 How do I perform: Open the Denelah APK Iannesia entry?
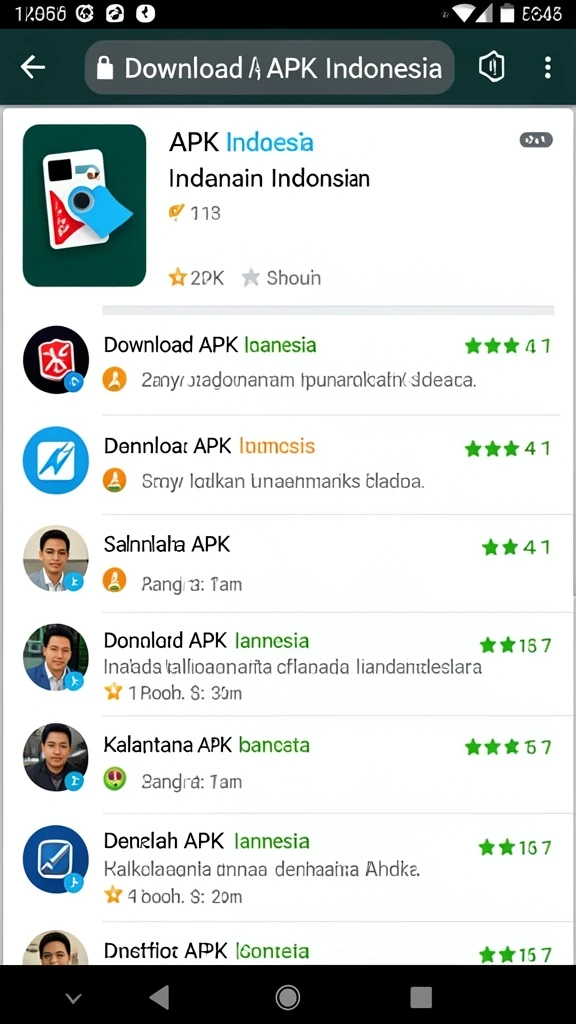[x=287, y=867]
